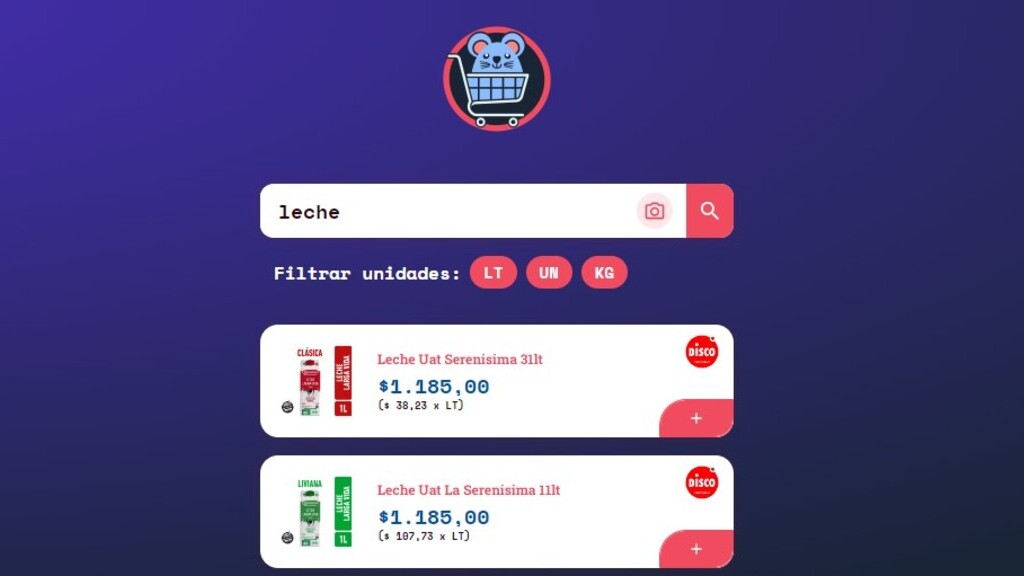Add Leche Uat Serenisima 31lt with plus
1024x576 pixels.
(697, 418)
